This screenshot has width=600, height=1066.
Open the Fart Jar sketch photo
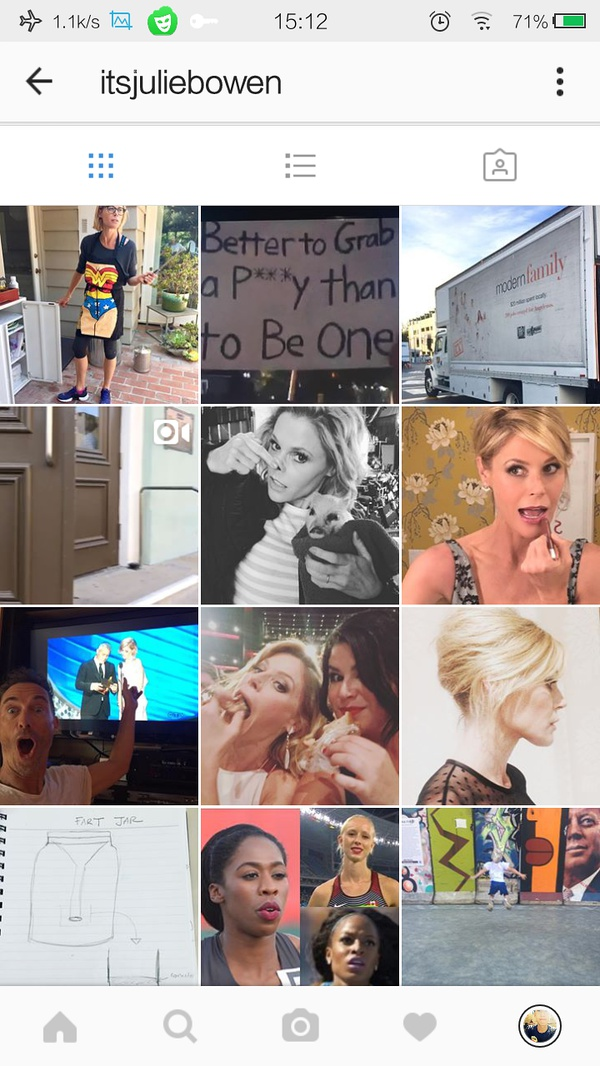tap(99, 897)
